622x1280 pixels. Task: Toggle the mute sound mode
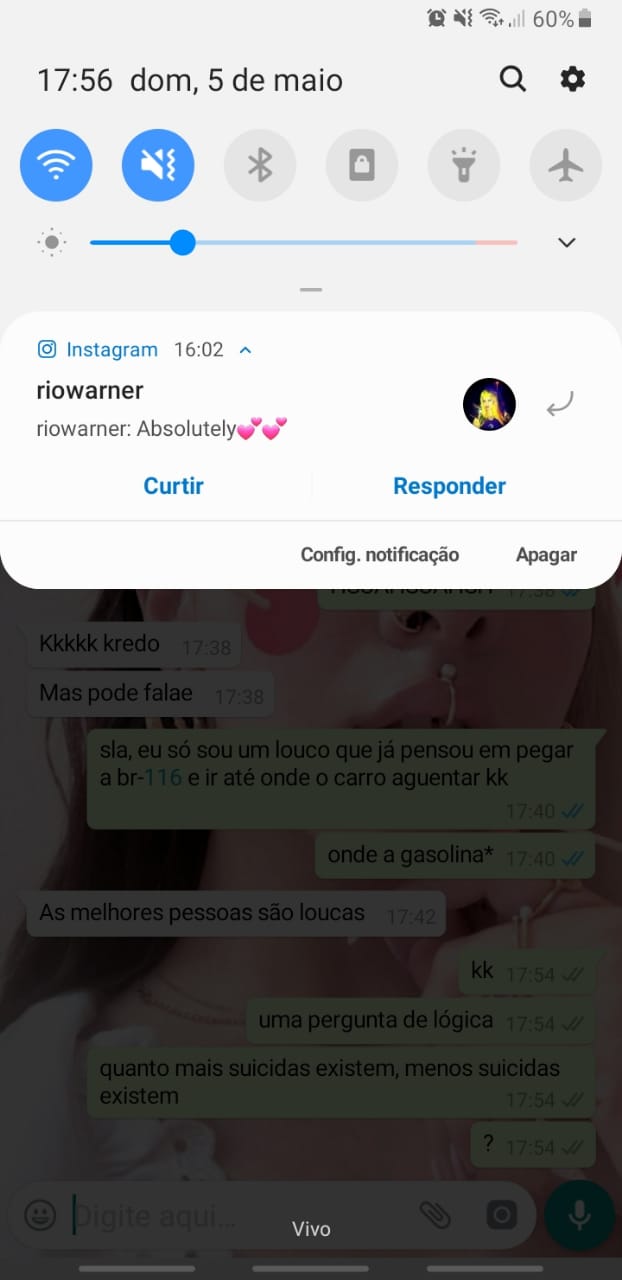(x=158, y=165)
